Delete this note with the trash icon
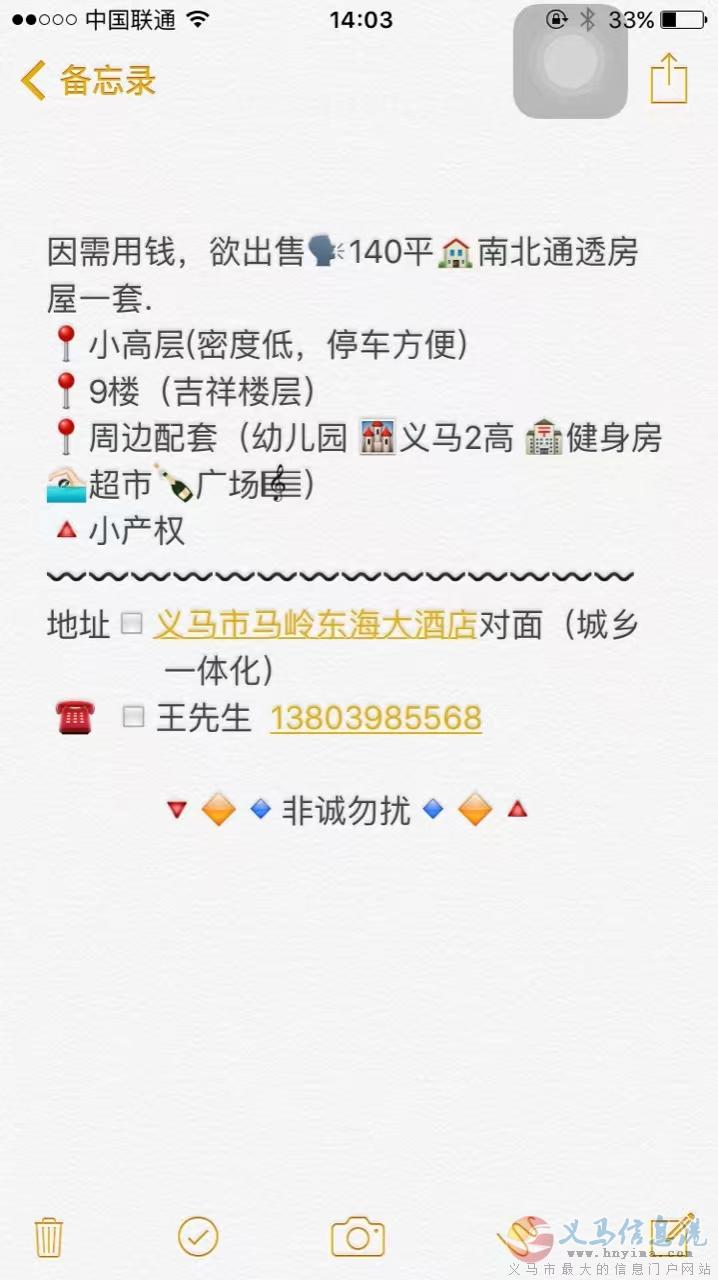This screenshot has height=1280, width=718. coord(48,1237)
